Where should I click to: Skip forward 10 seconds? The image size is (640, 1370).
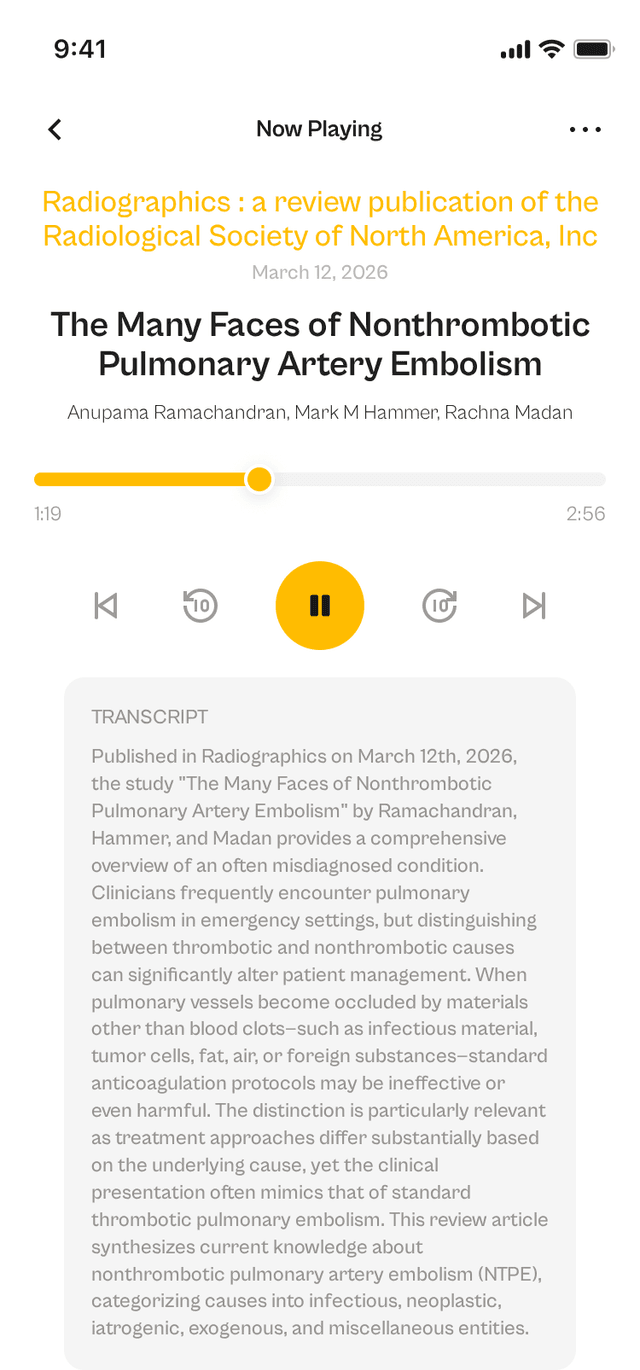click(440, 606)
